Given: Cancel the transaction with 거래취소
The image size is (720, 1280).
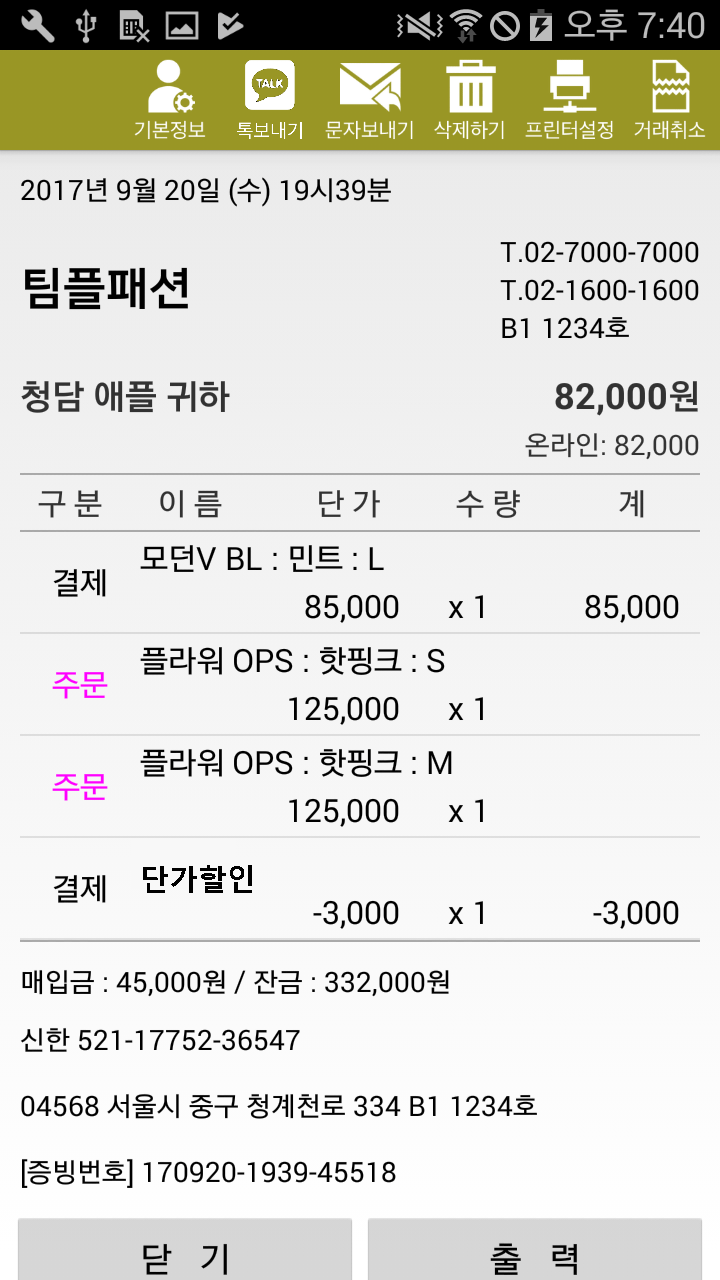Looking at the screenshot, I should click(x=670, y=100).
